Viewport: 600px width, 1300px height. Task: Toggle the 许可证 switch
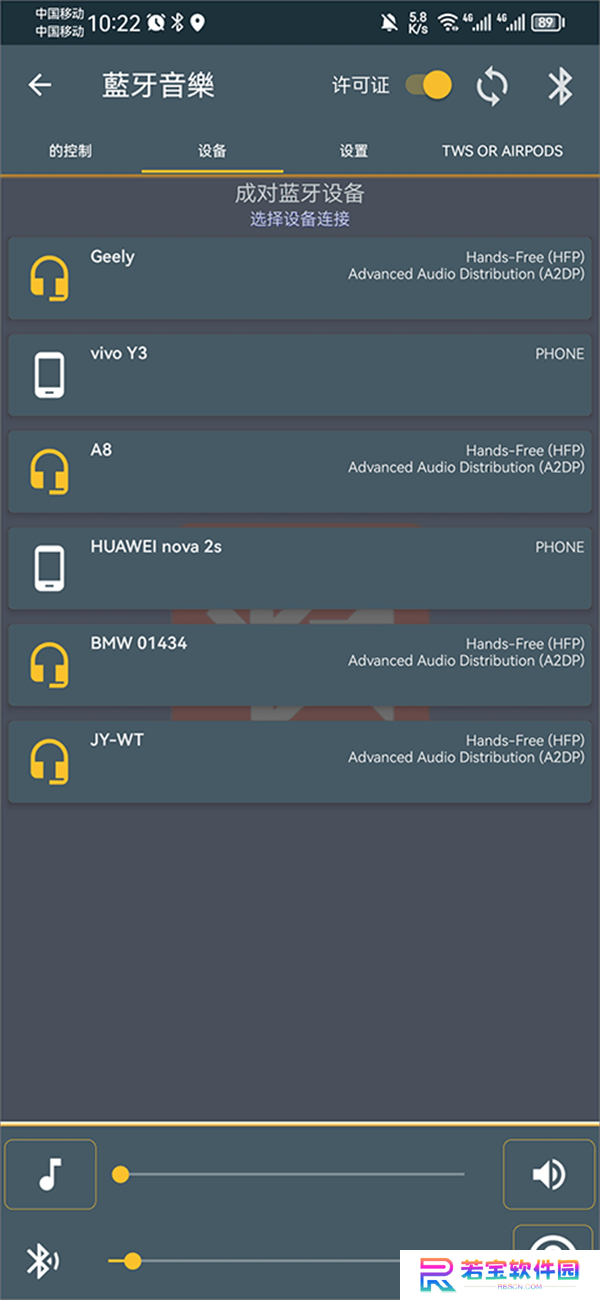(429, 85)
